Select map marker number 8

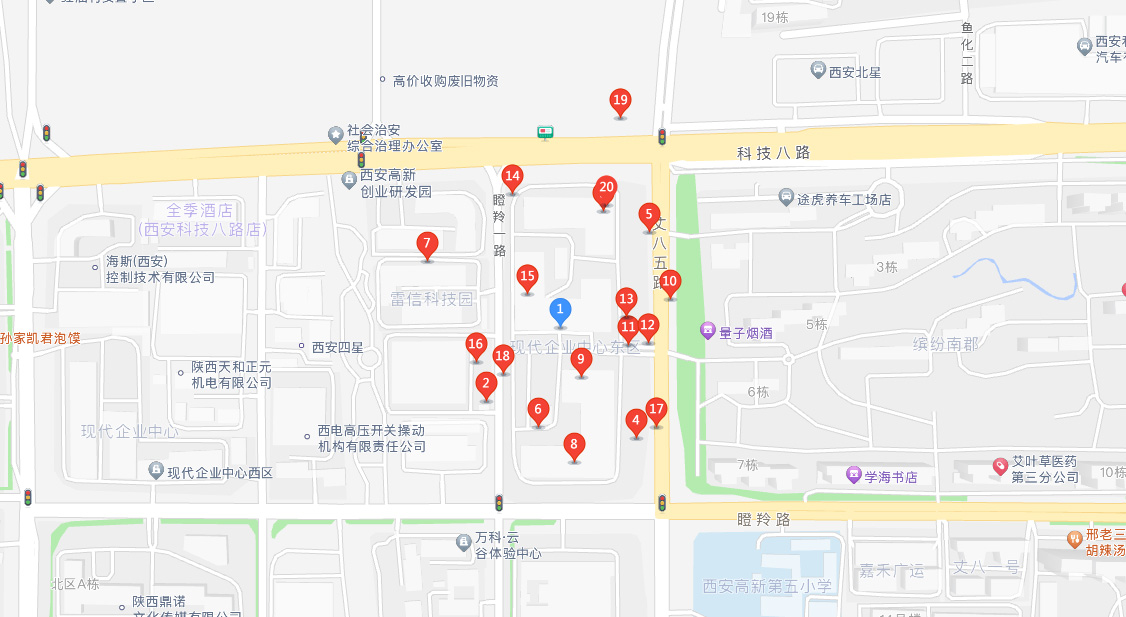[x=574, y=444]
